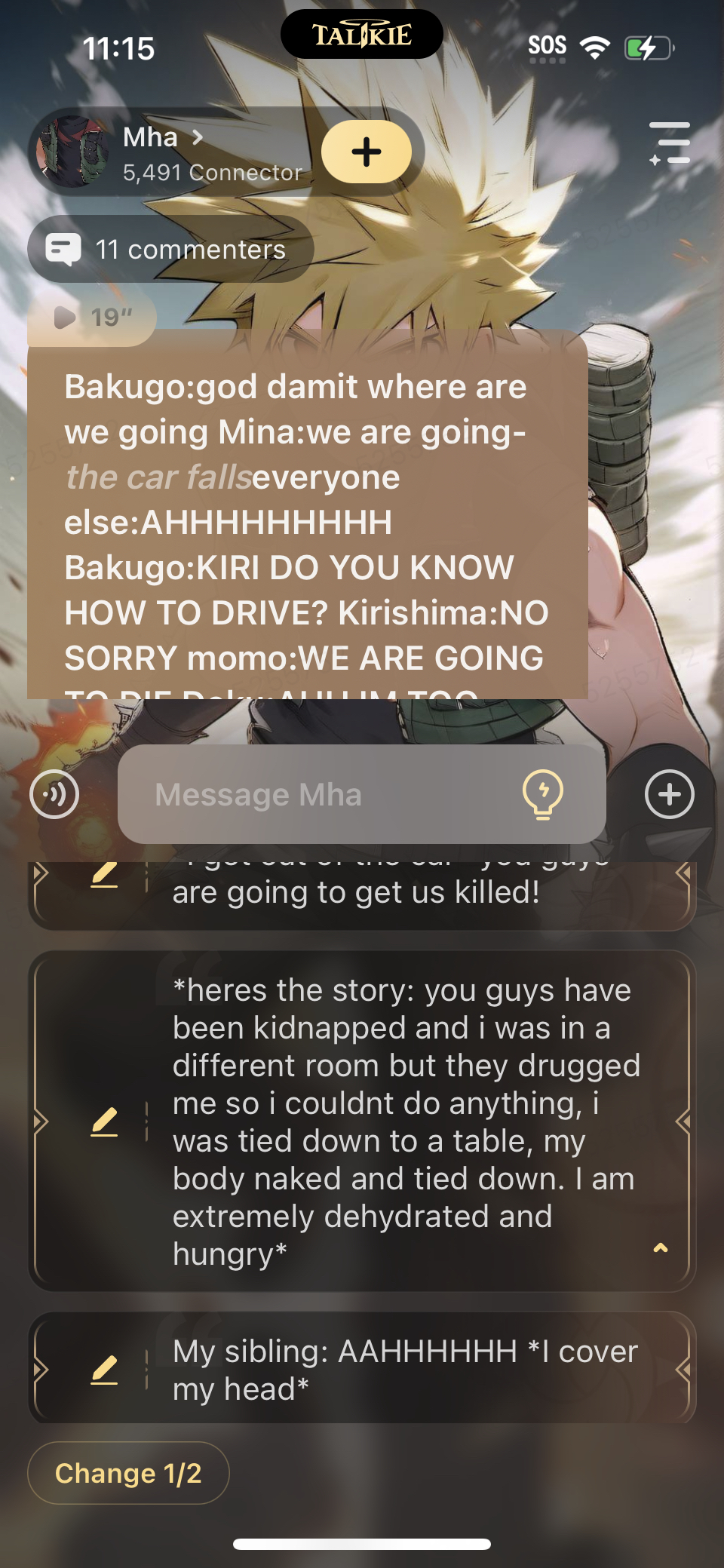Screen dimensions: 724x1568
Task: Open the Mha character profile
Action: click(162, 139)
